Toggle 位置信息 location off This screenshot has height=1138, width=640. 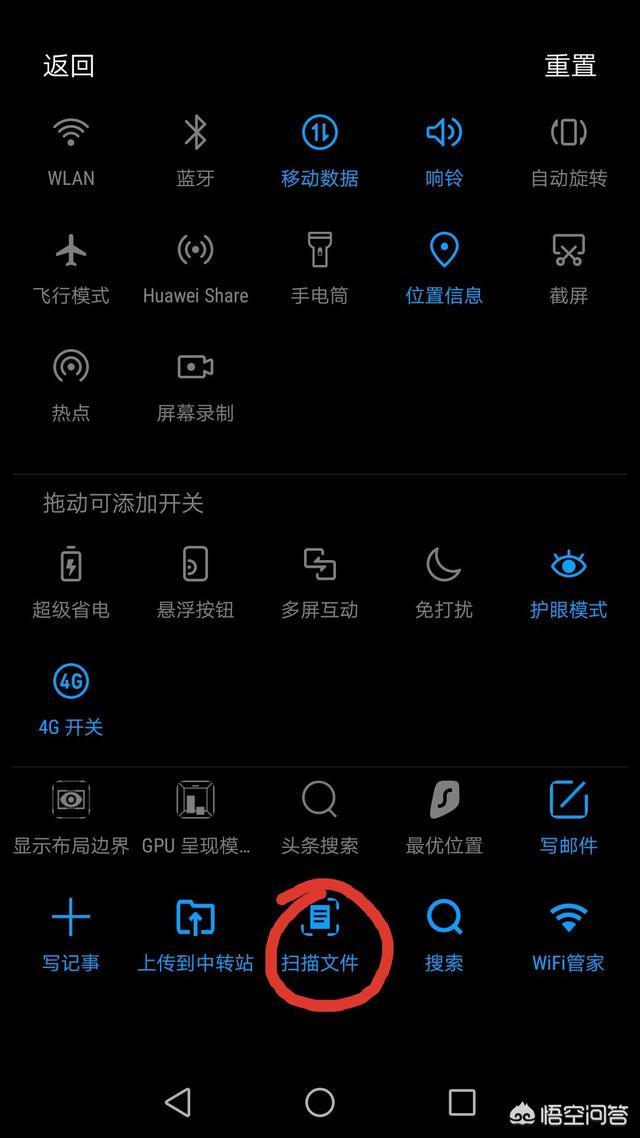[x=444, y=269]
